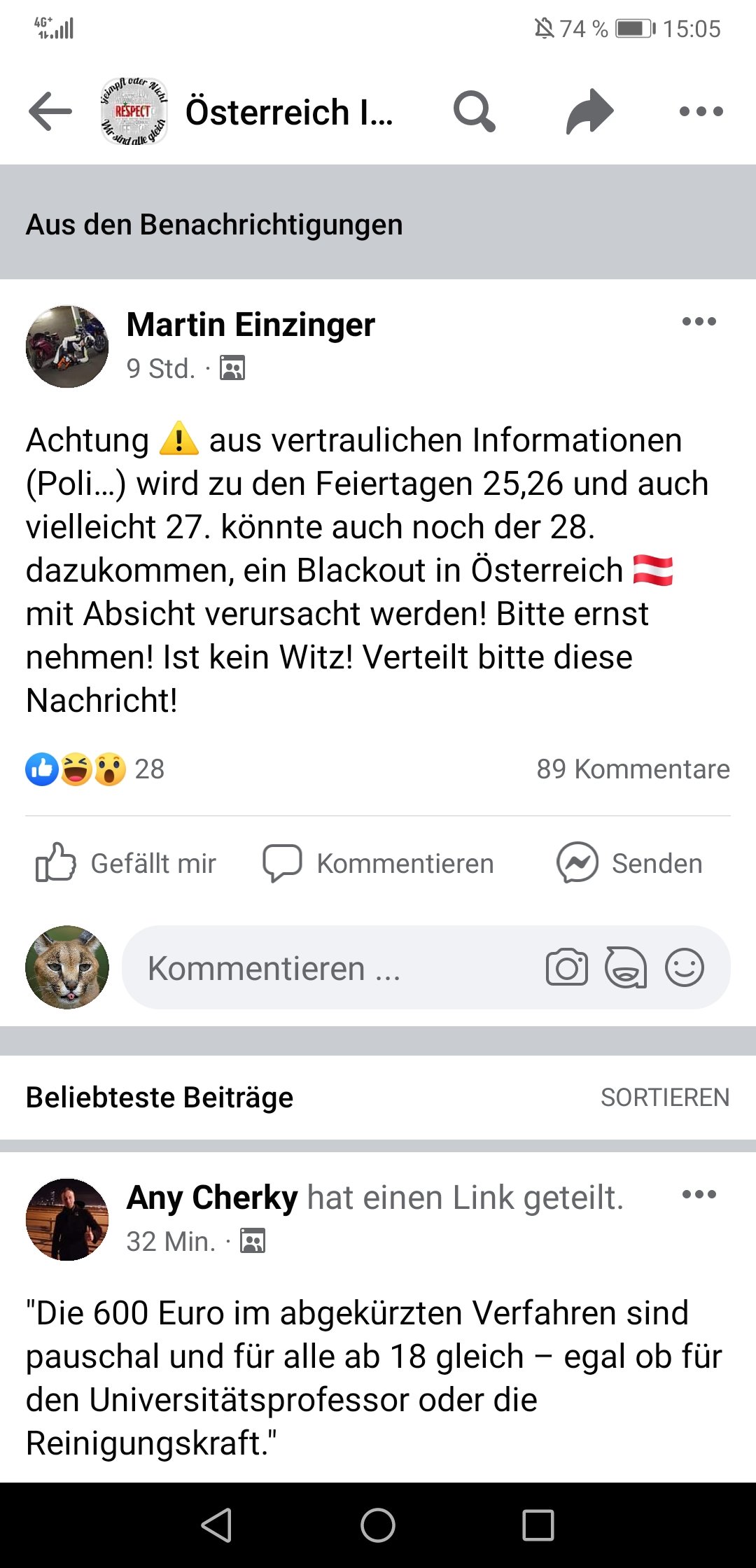Screen dimensions: 756x1568
Task: Go back using the top arrow
Action: pyautogui.click(x=50, y=111)
